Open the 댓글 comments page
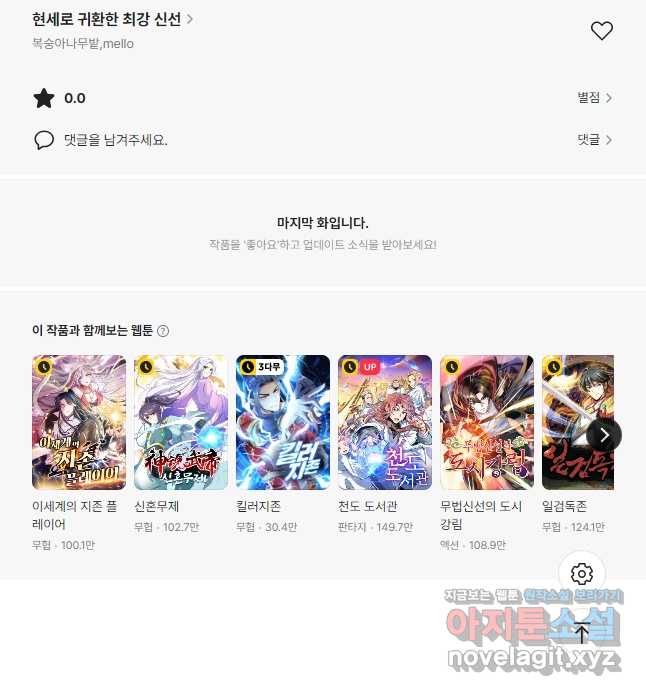 tap(594, 140)
